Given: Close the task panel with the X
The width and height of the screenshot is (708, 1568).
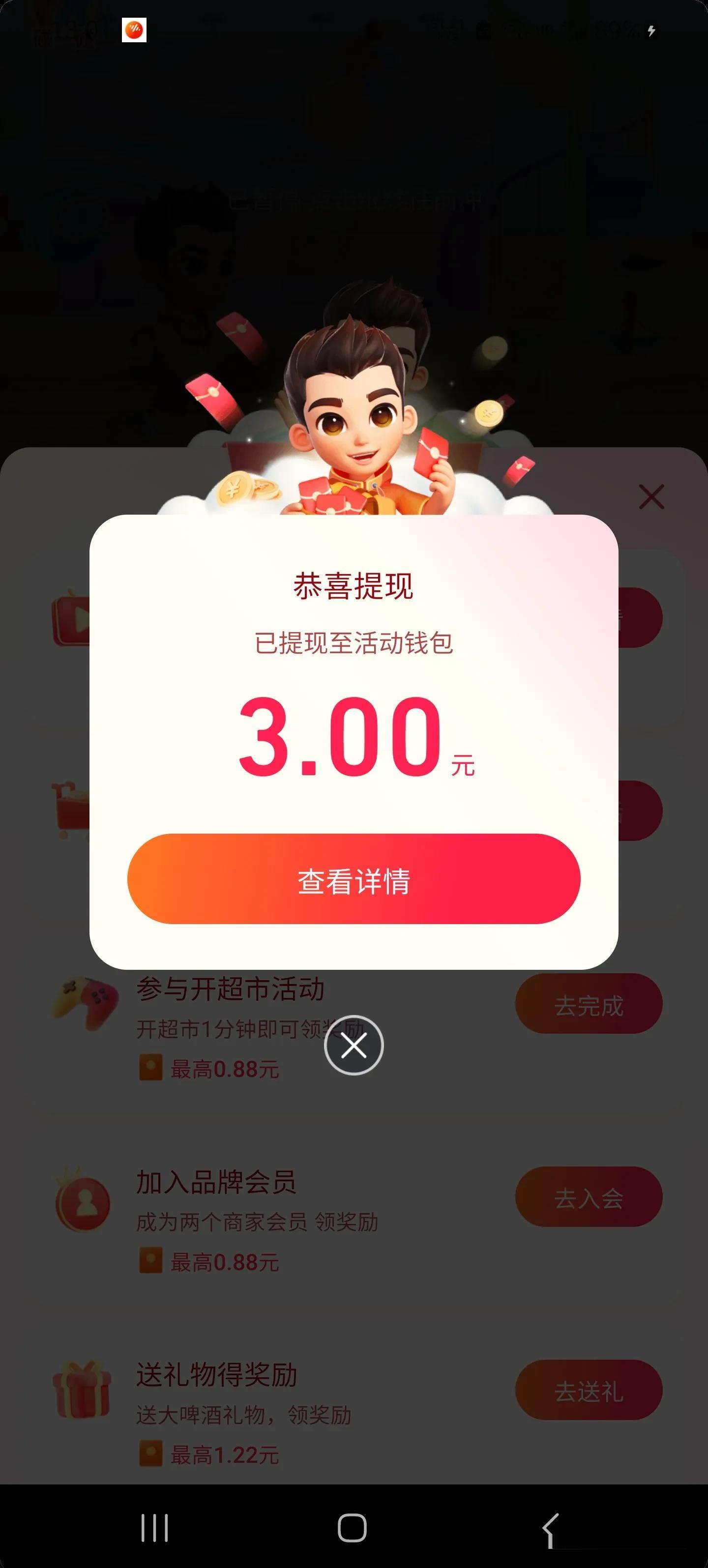Looking at the screenshot, I should pyautogui.click(x=651, y=497).
